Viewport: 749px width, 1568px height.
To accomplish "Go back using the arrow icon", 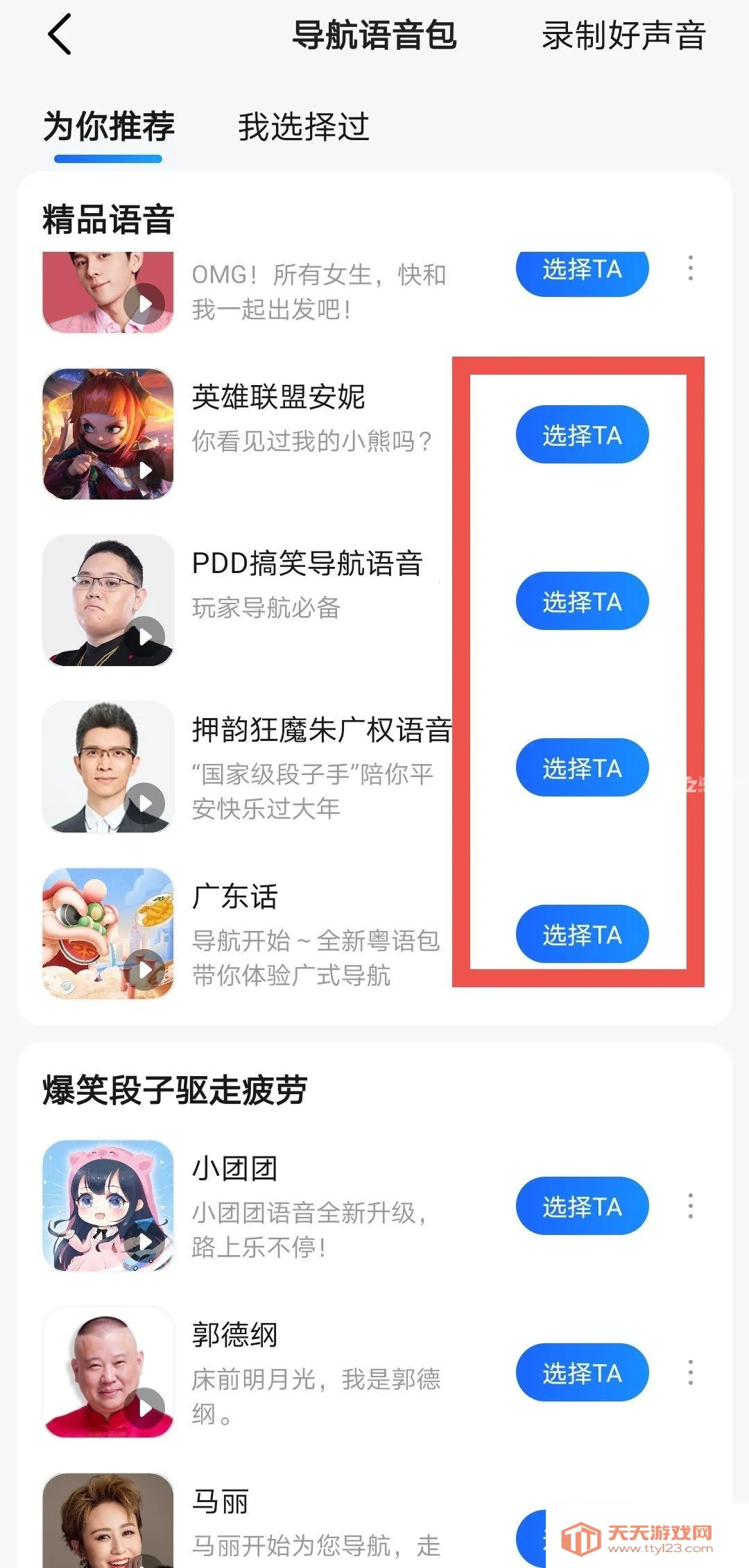I will click(60, 35).
